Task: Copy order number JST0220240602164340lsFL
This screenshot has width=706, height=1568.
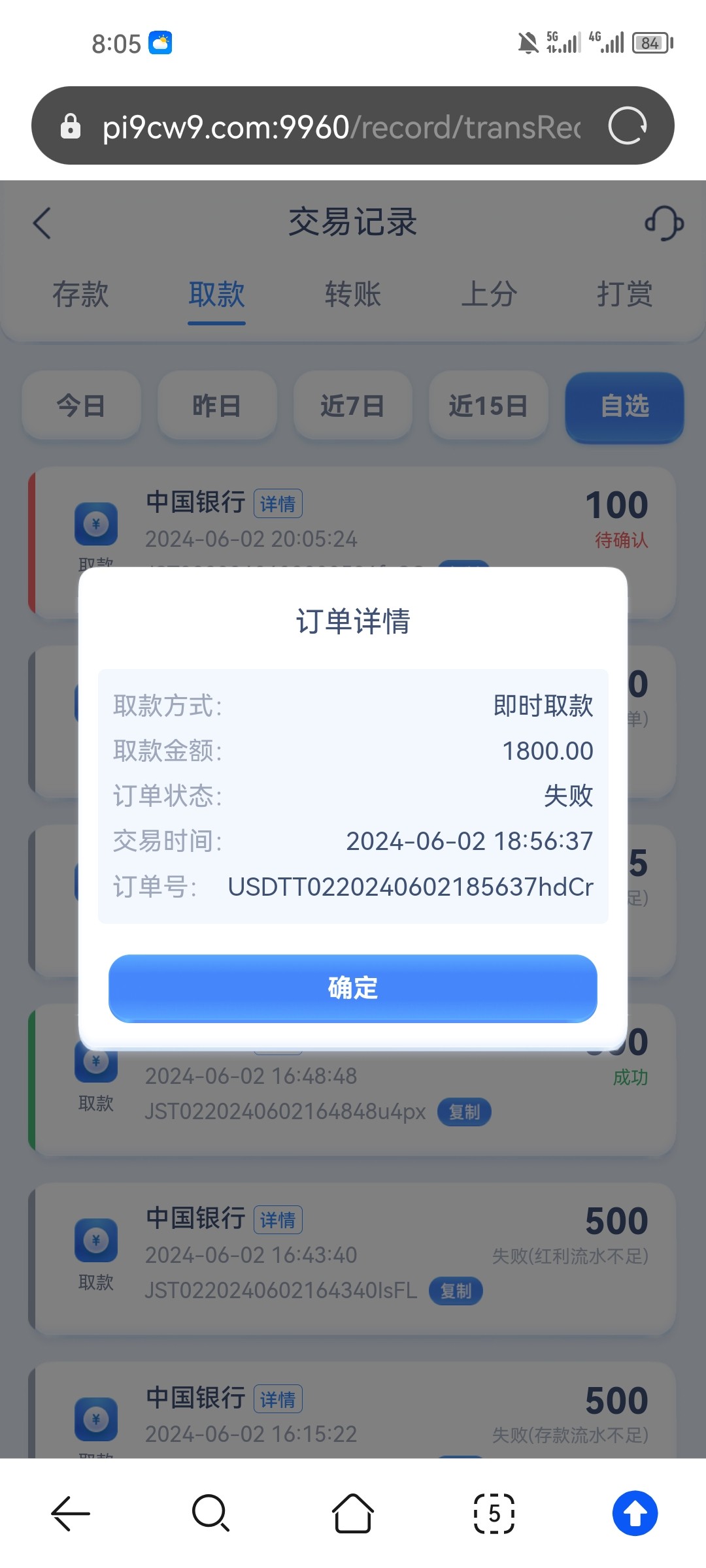Action: [456, 1291]
